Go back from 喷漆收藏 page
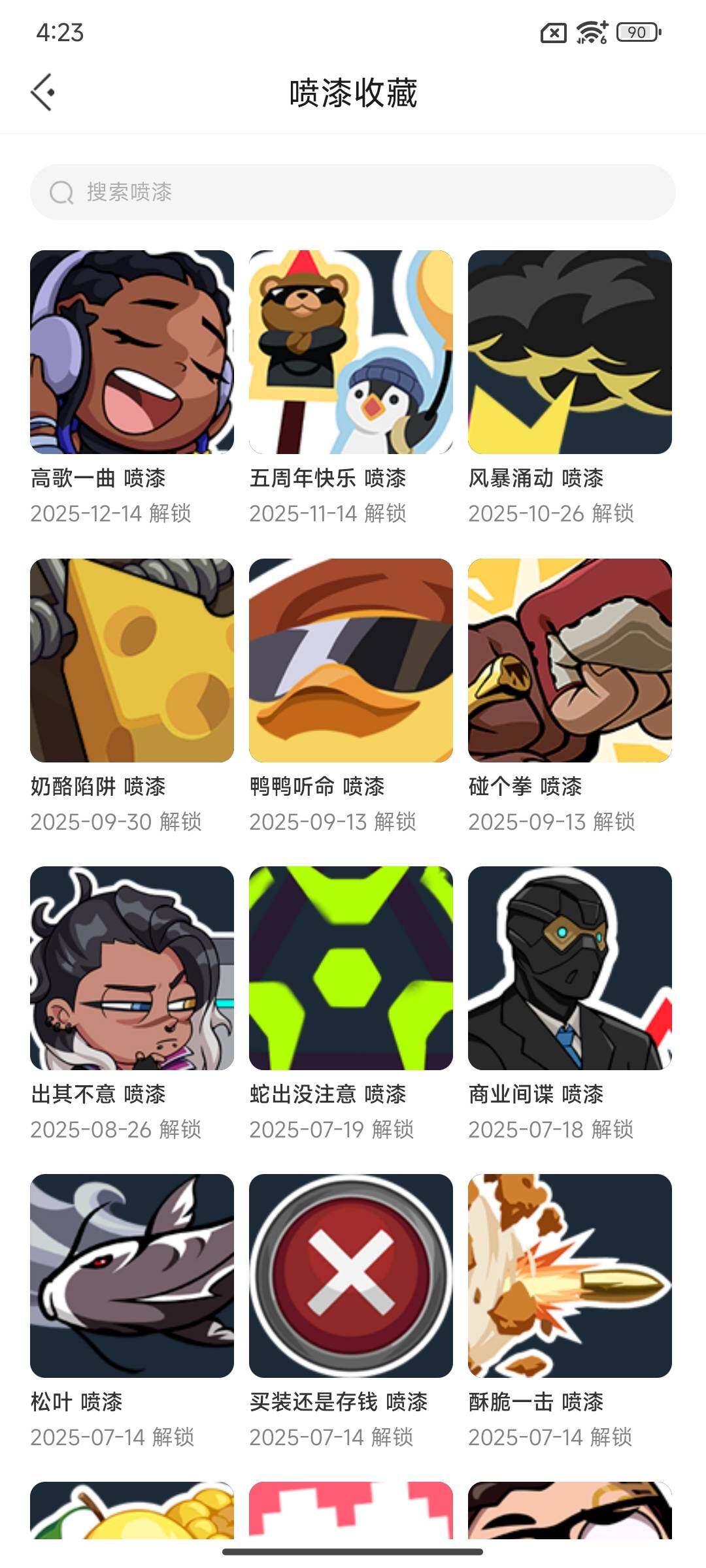This screenshot has height=1568, width=706. pyautogui.click(x=42, y=92)
